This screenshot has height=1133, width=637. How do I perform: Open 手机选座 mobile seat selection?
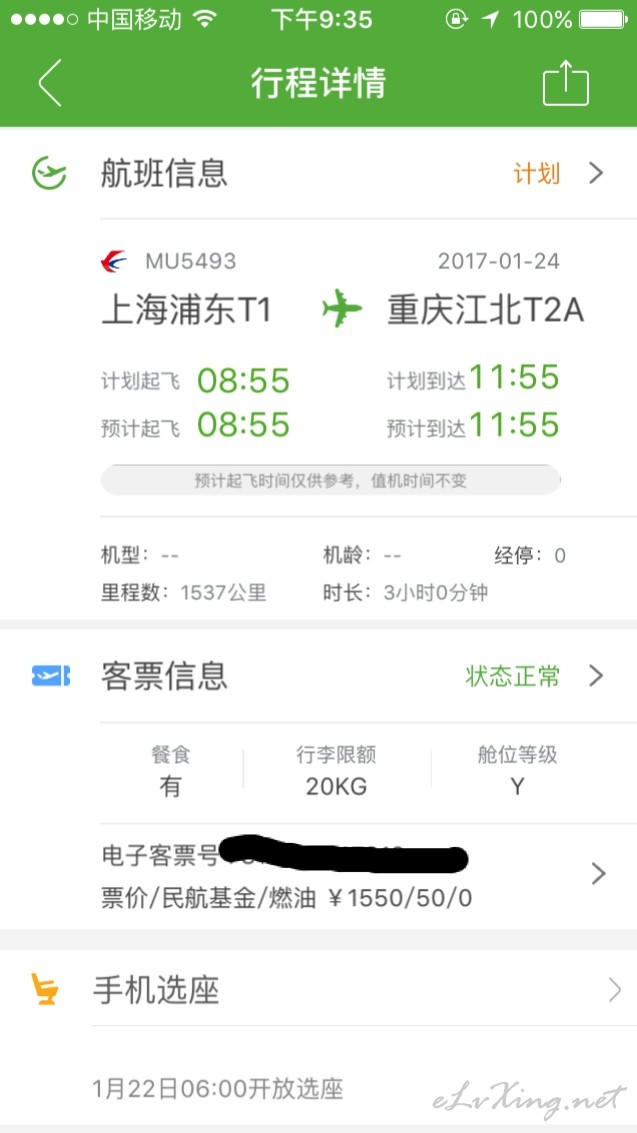[318, 990]
